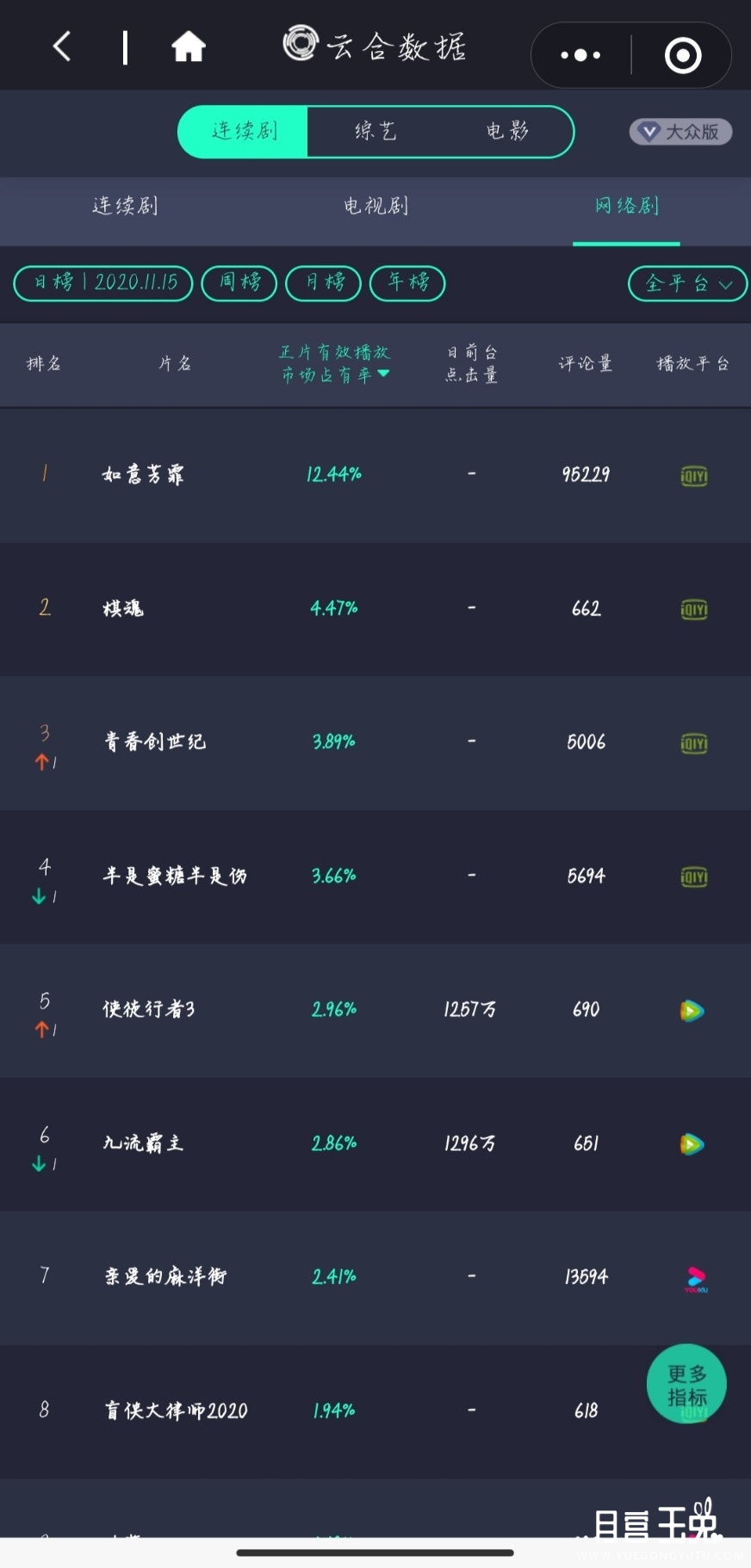751x1568 pixels.
Task: Open the 棋魂 row
Action: pyautogui.click(x=375, y=609)
